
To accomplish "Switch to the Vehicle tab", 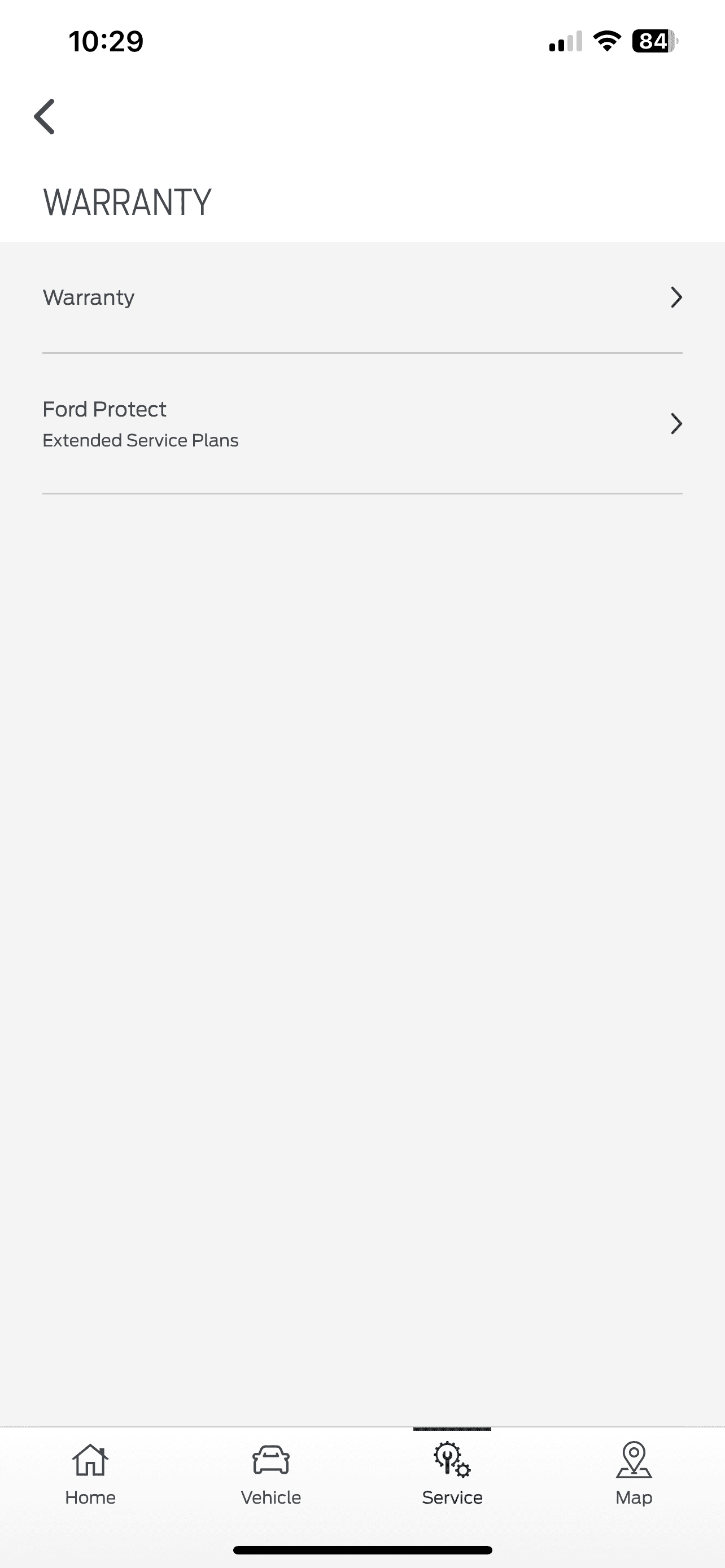I will pos(271,1473).
